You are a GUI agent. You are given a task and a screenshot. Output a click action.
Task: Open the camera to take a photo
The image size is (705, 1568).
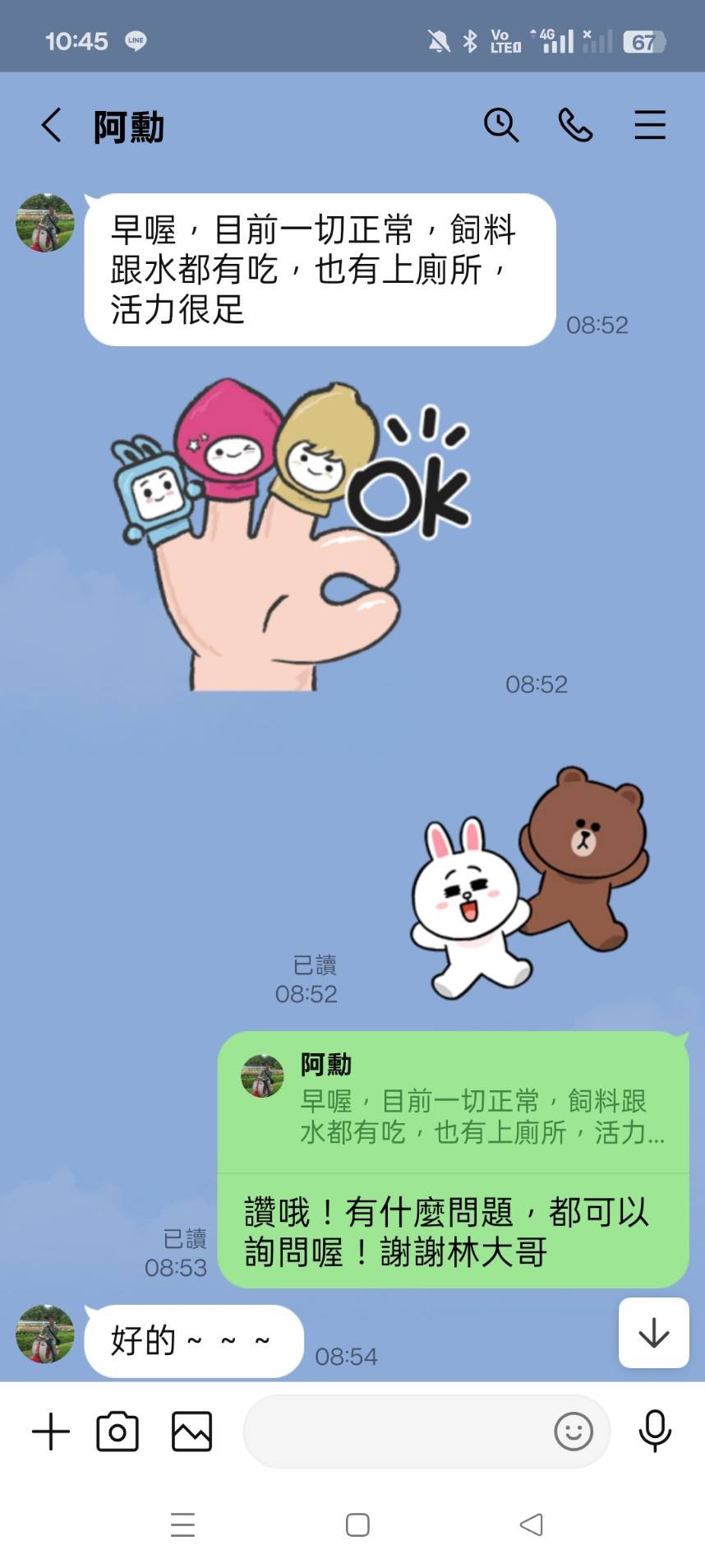[117, 1432]
